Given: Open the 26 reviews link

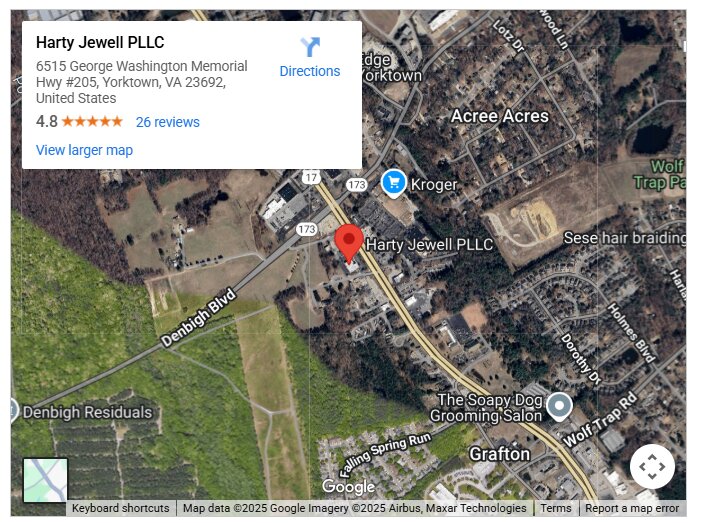Looking at the screenshot, I should [168, 122].
